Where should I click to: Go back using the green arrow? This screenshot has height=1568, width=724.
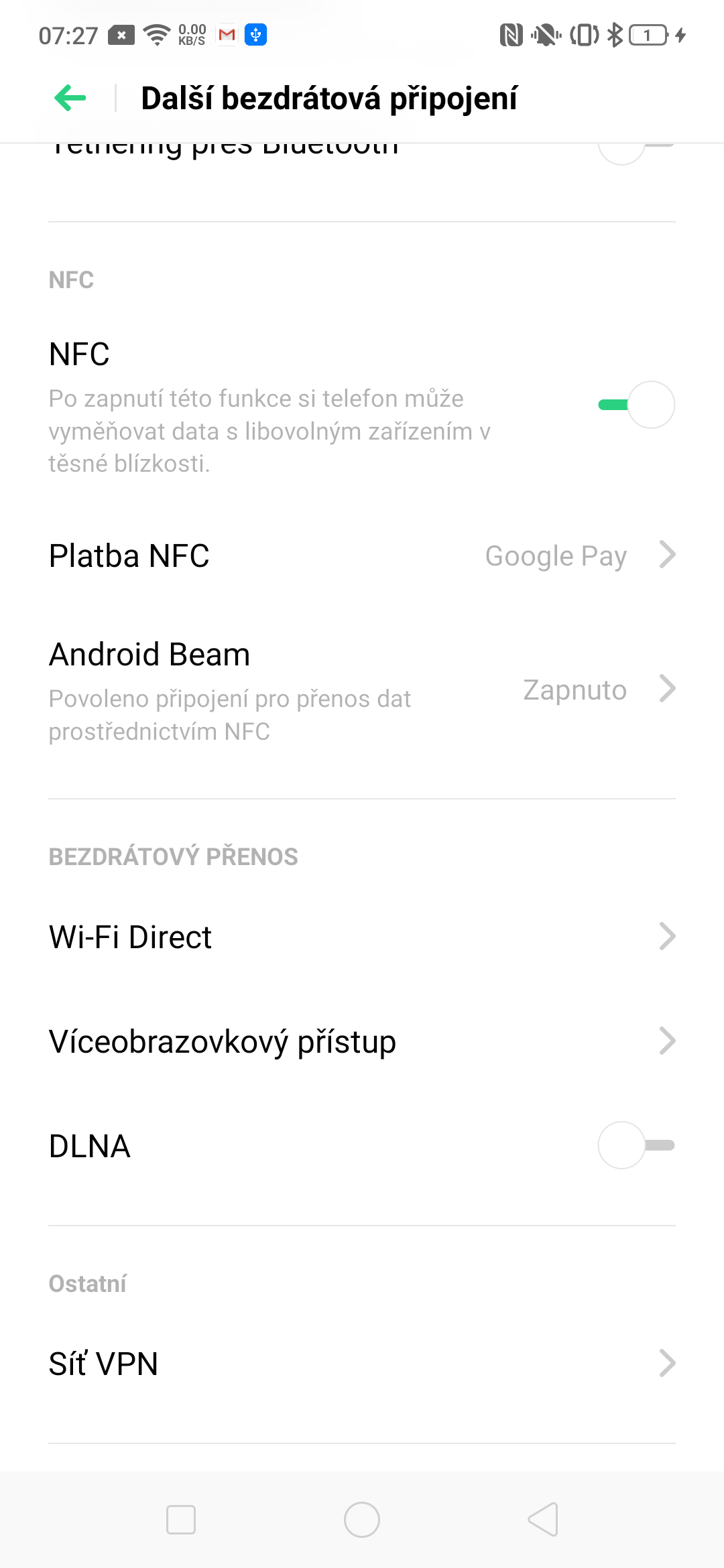pyautogui.click(x=70, y=99)
